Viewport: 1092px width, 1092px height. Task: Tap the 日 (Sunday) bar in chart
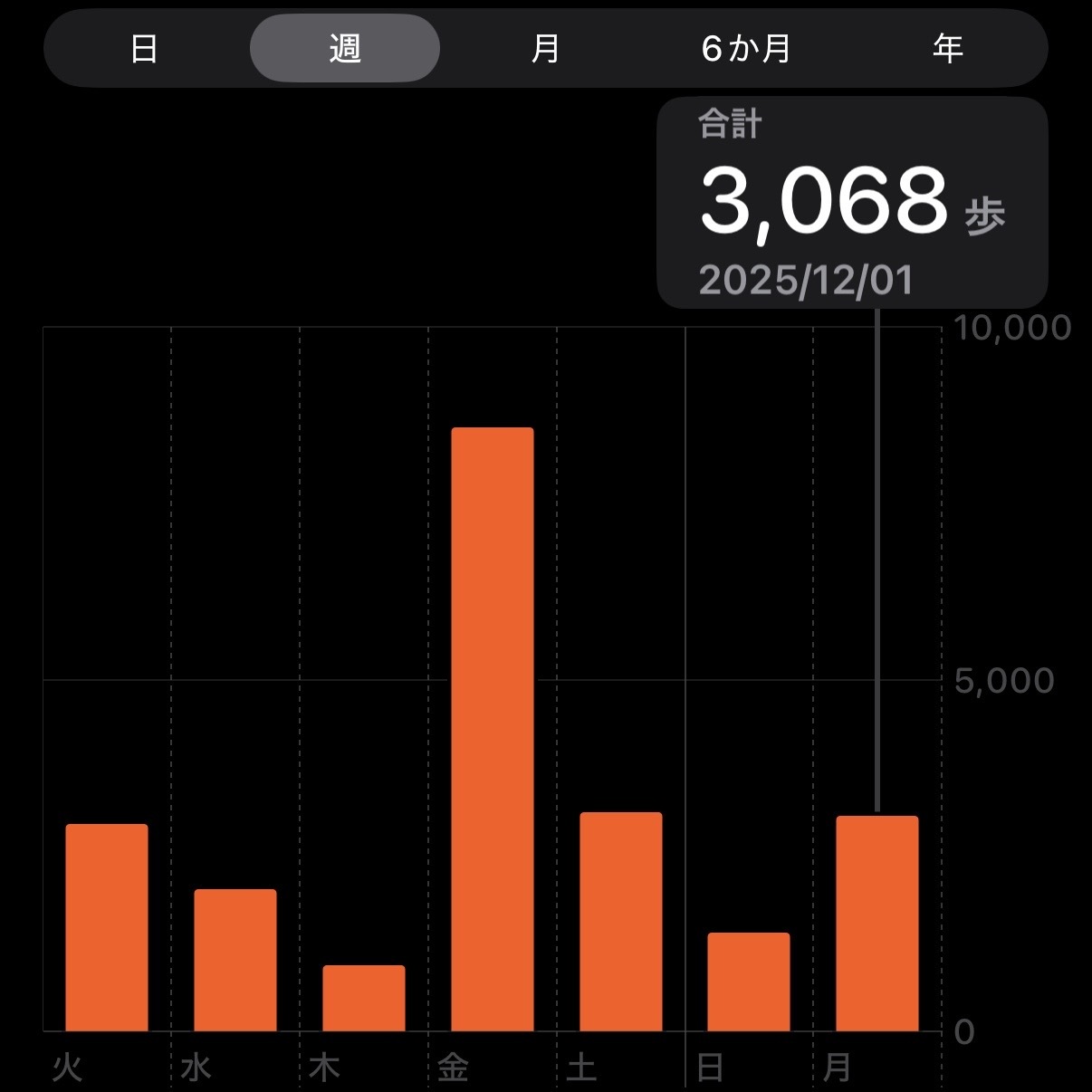point(748,982)
